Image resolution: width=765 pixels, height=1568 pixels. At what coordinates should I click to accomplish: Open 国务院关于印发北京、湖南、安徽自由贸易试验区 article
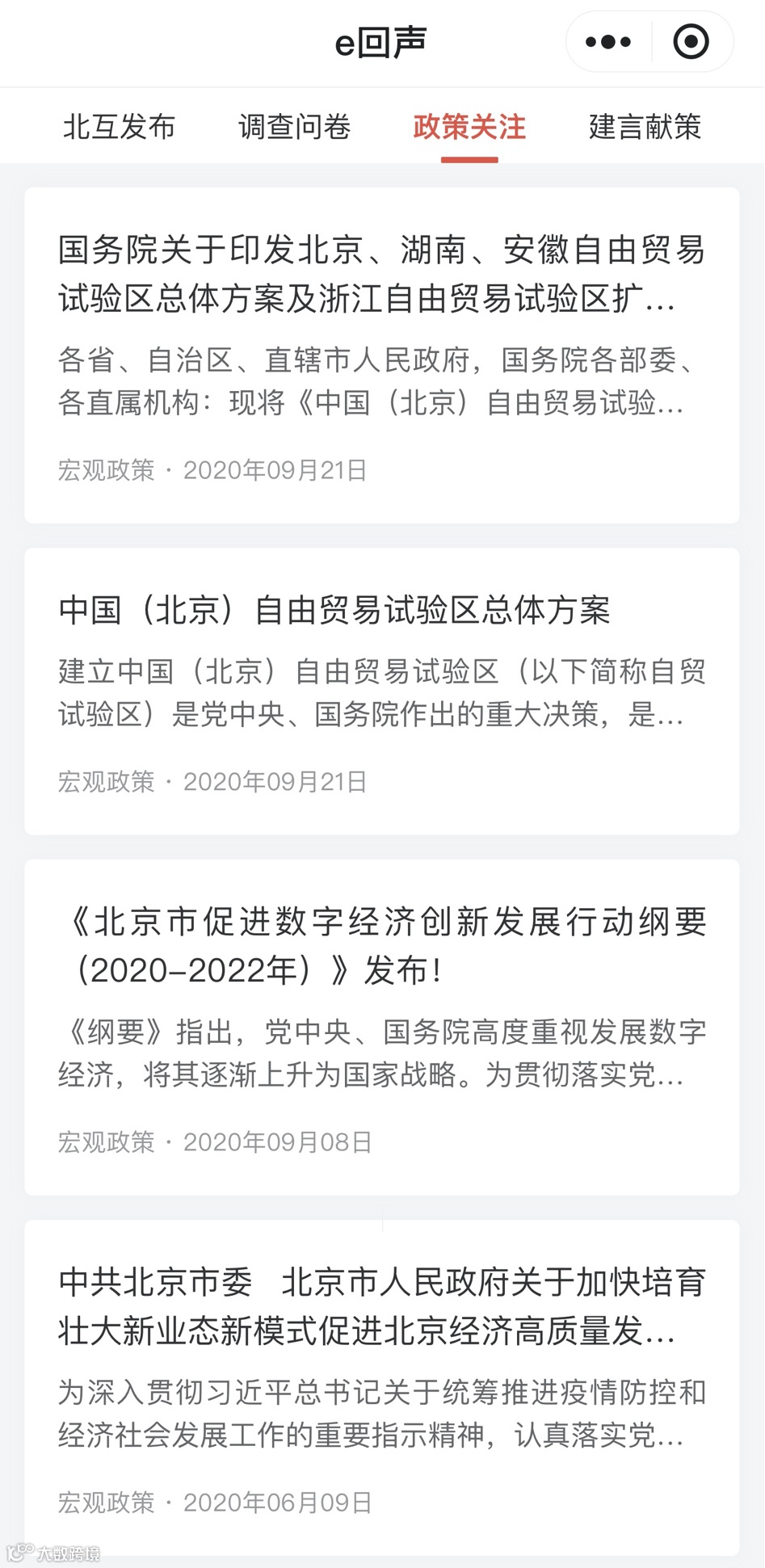point(382,355)
